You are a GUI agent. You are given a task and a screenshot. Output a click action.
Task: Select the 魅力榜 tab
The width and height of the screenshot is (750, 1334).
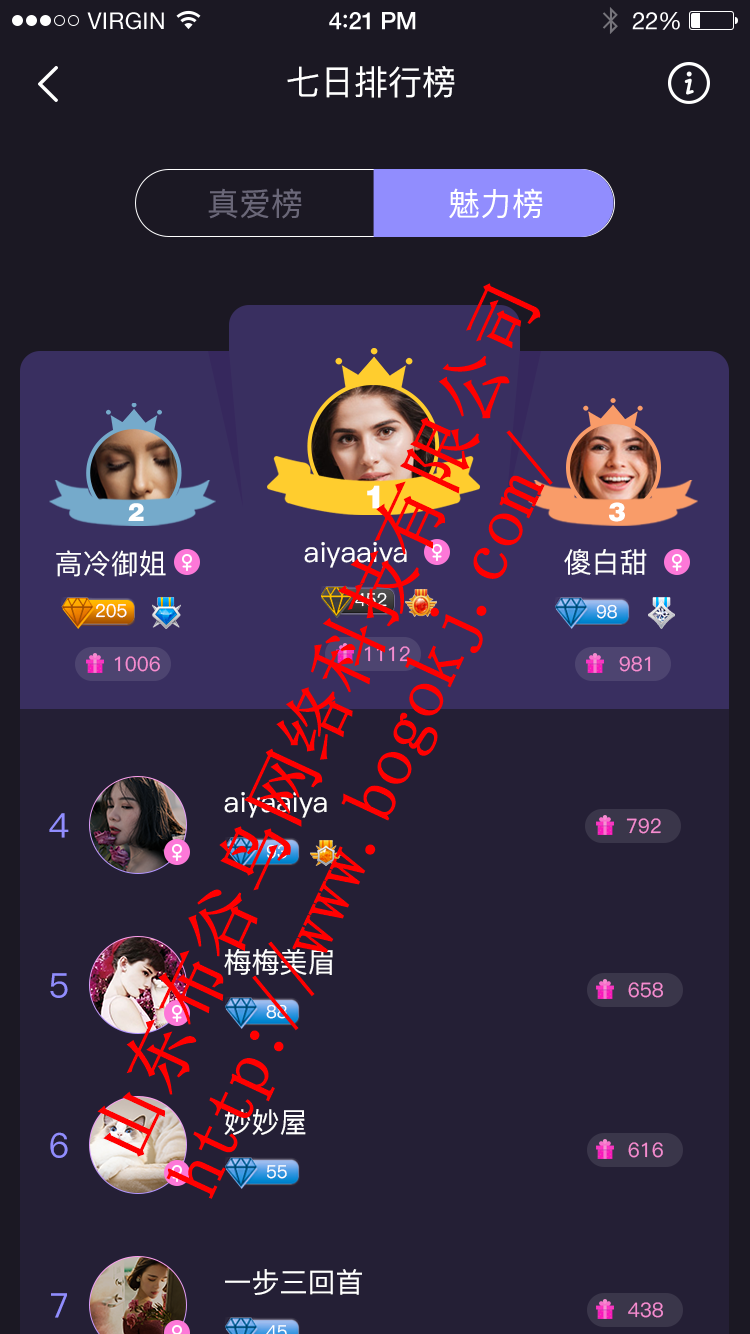pos(494,202)
